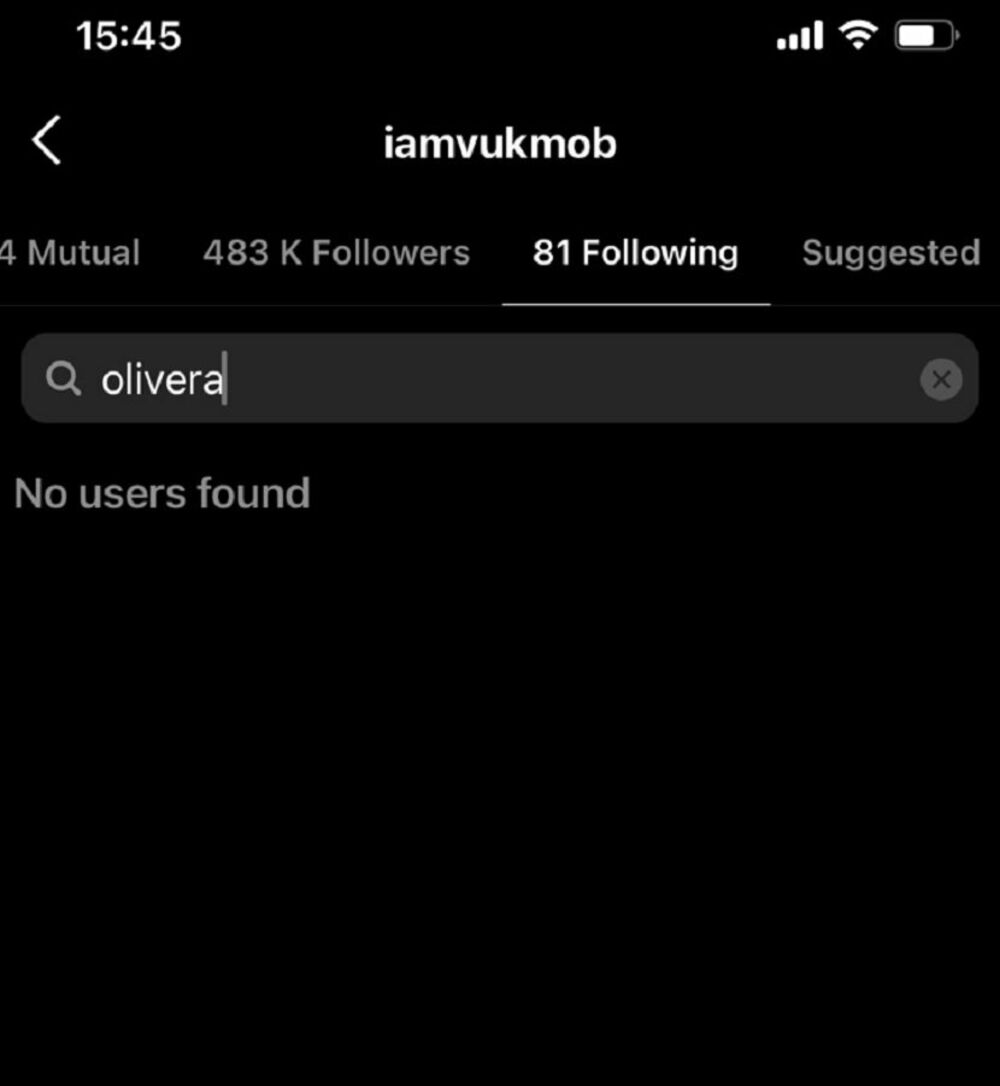Screen dimensions: 1000x1086
Task: Select the 81 Following tab
Action: coord(635,253)
